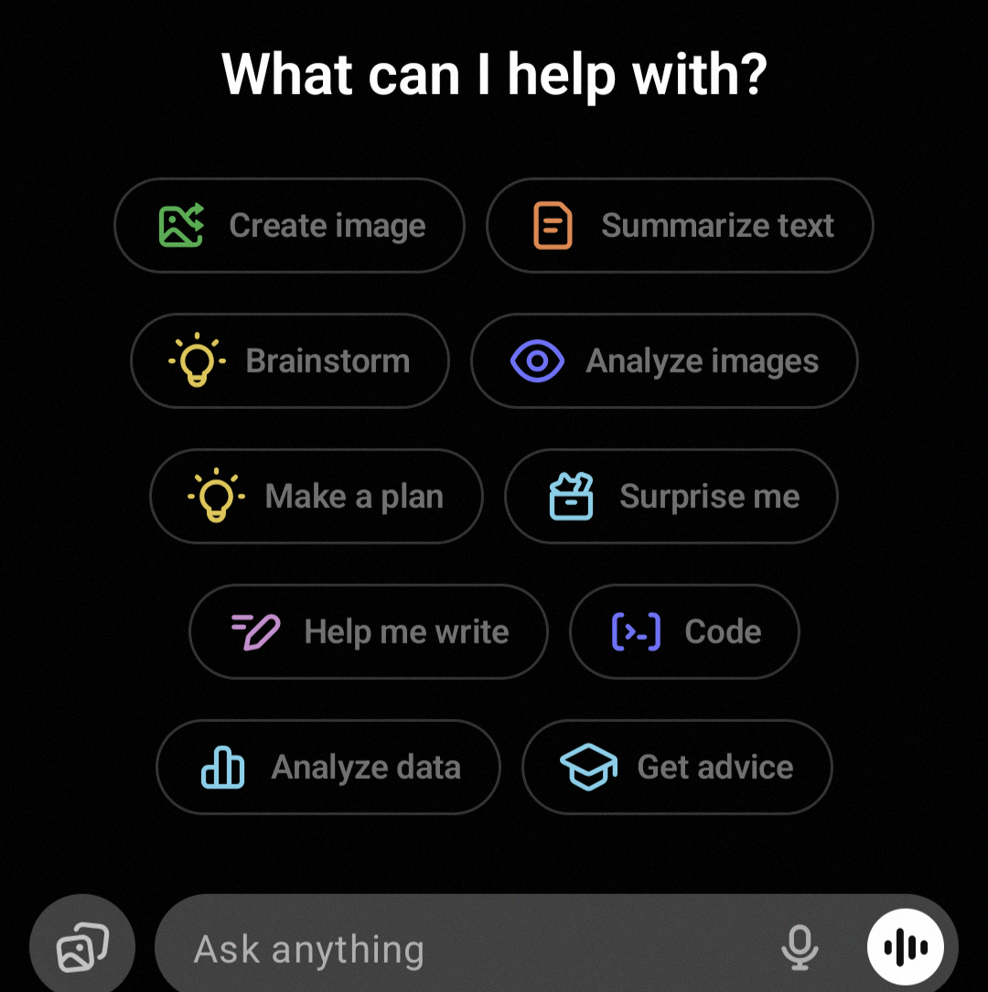
Task: Pick the Analyze images option
Action: click(664, 361)
